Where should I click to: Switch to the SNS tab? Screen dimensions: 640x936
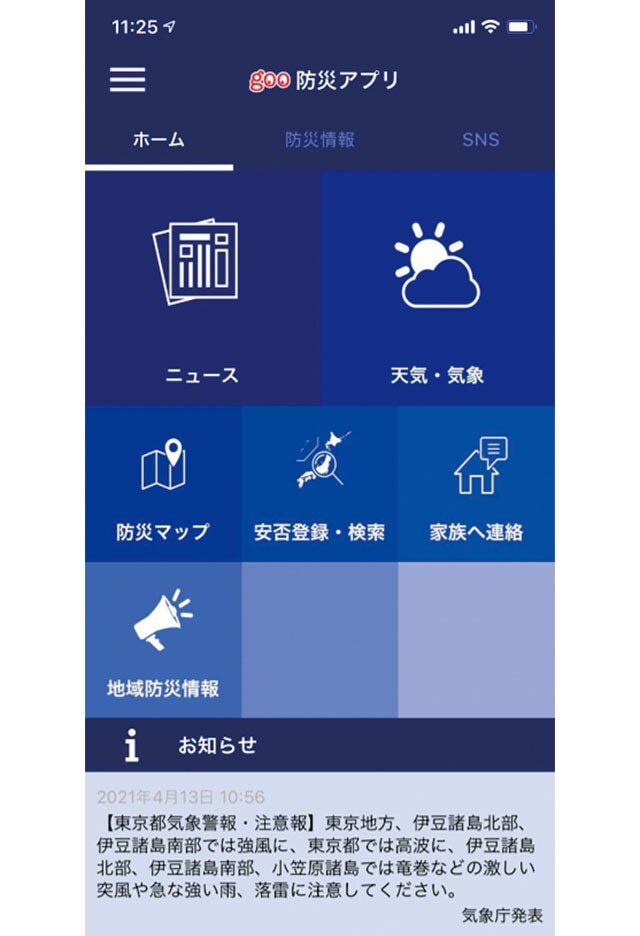(480, 140)
